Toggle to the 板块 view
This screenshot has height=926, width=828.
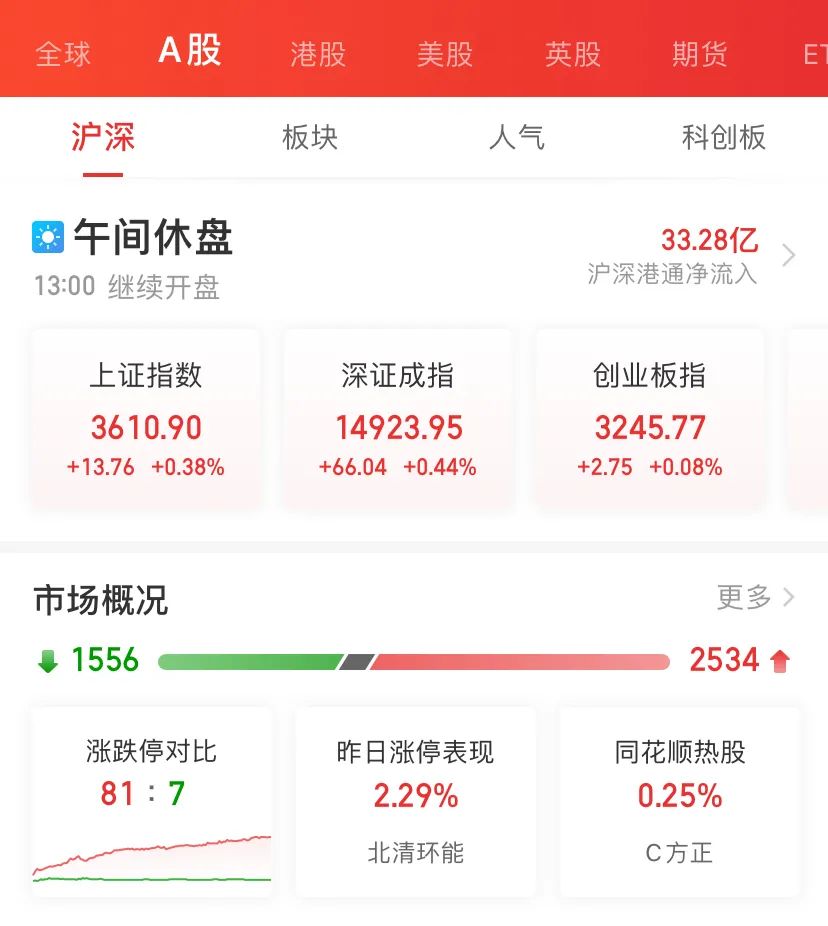coord(309,139)
